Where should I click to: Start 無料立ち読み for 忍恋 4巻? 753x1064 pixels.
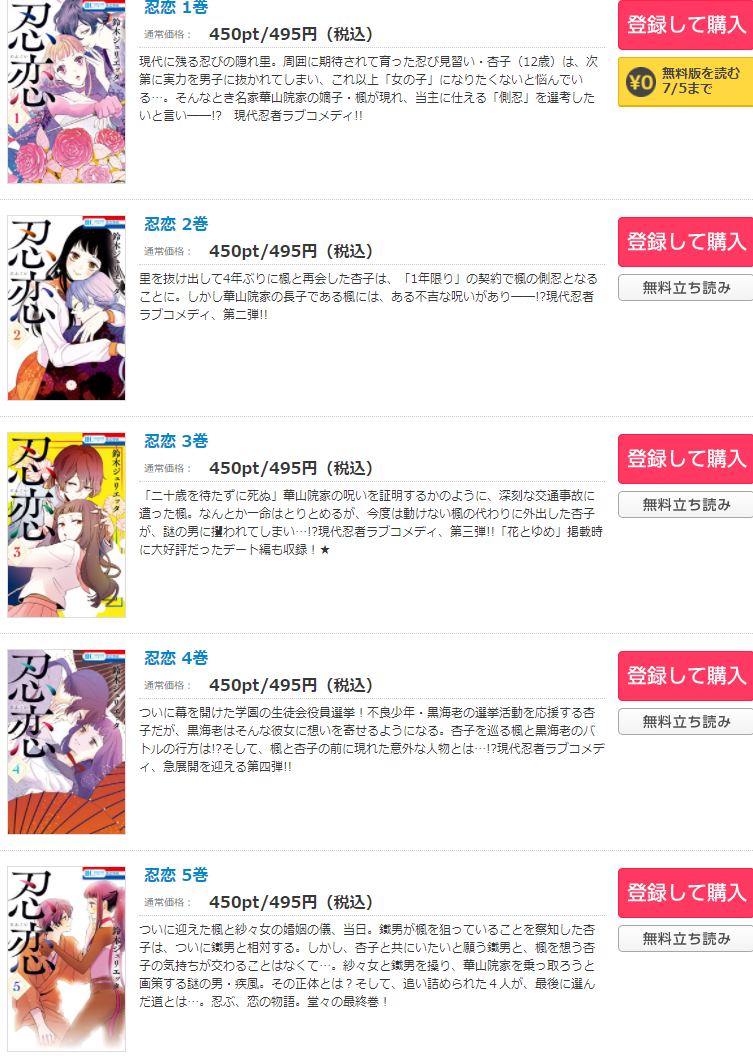pyautogui.click(x=686, y=722)
